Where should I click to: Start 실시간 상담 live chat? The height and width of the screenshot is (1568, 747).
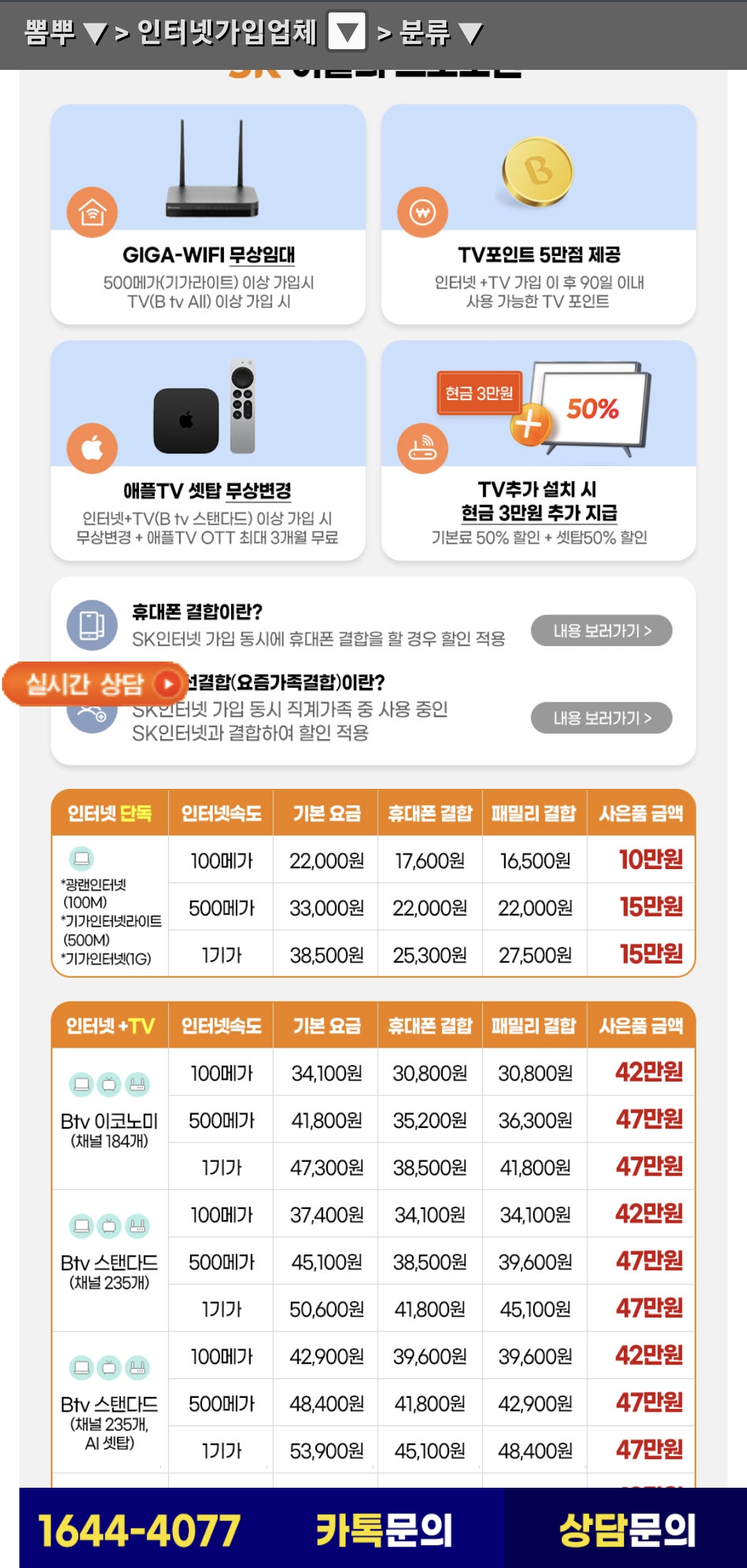click(95, 684)
